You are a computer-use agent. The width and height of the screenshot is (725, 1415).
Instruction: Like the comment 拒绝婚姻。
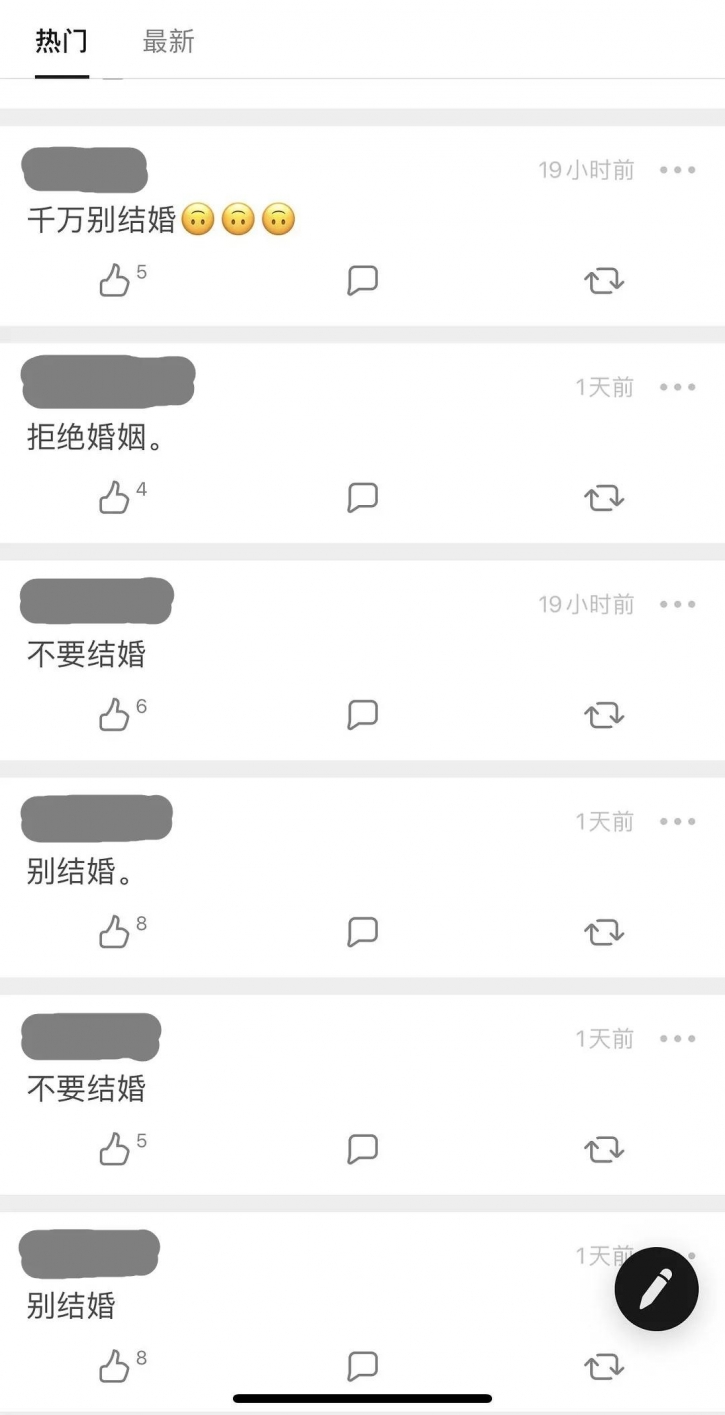click(115, 498)
